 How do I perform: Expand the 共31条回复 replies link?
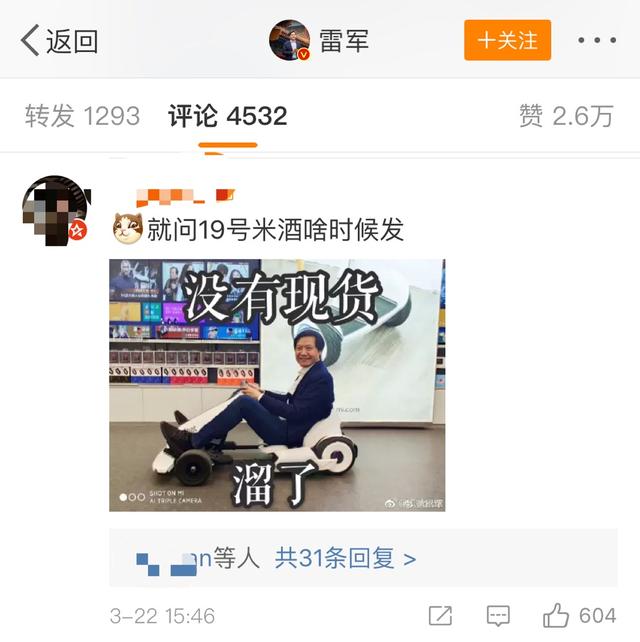[x=345, y=558]
